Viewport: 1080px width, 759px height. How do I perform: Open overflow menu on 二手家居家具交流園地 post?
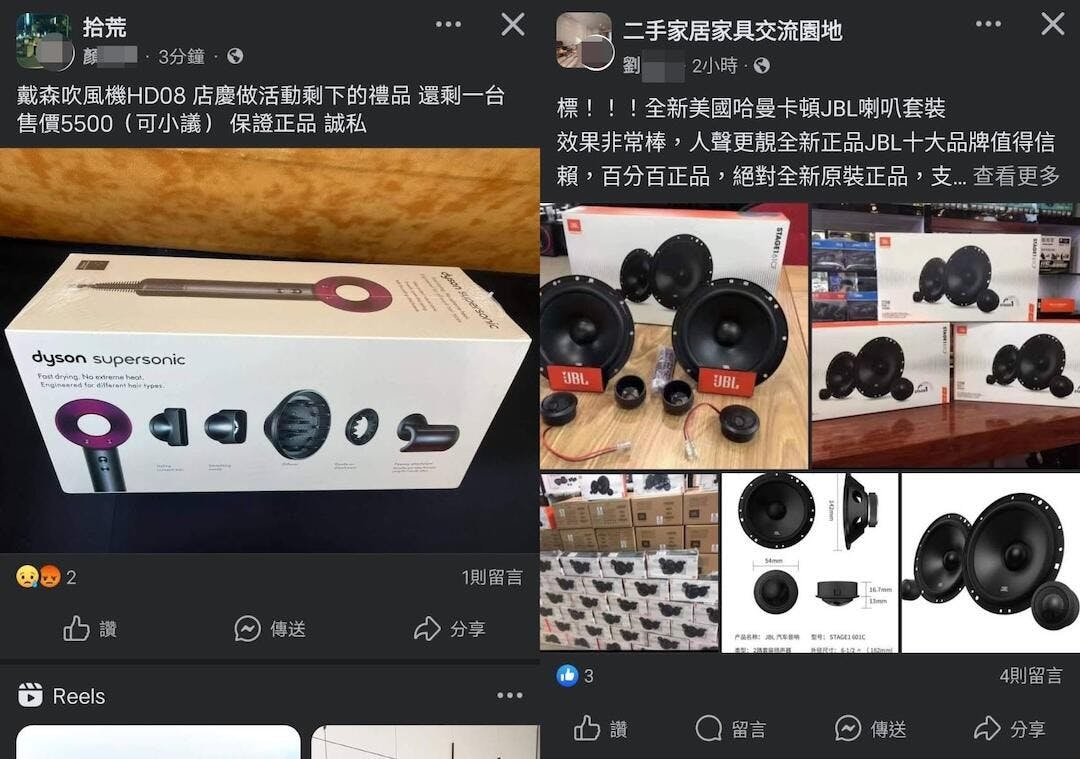tap(988, 25)
